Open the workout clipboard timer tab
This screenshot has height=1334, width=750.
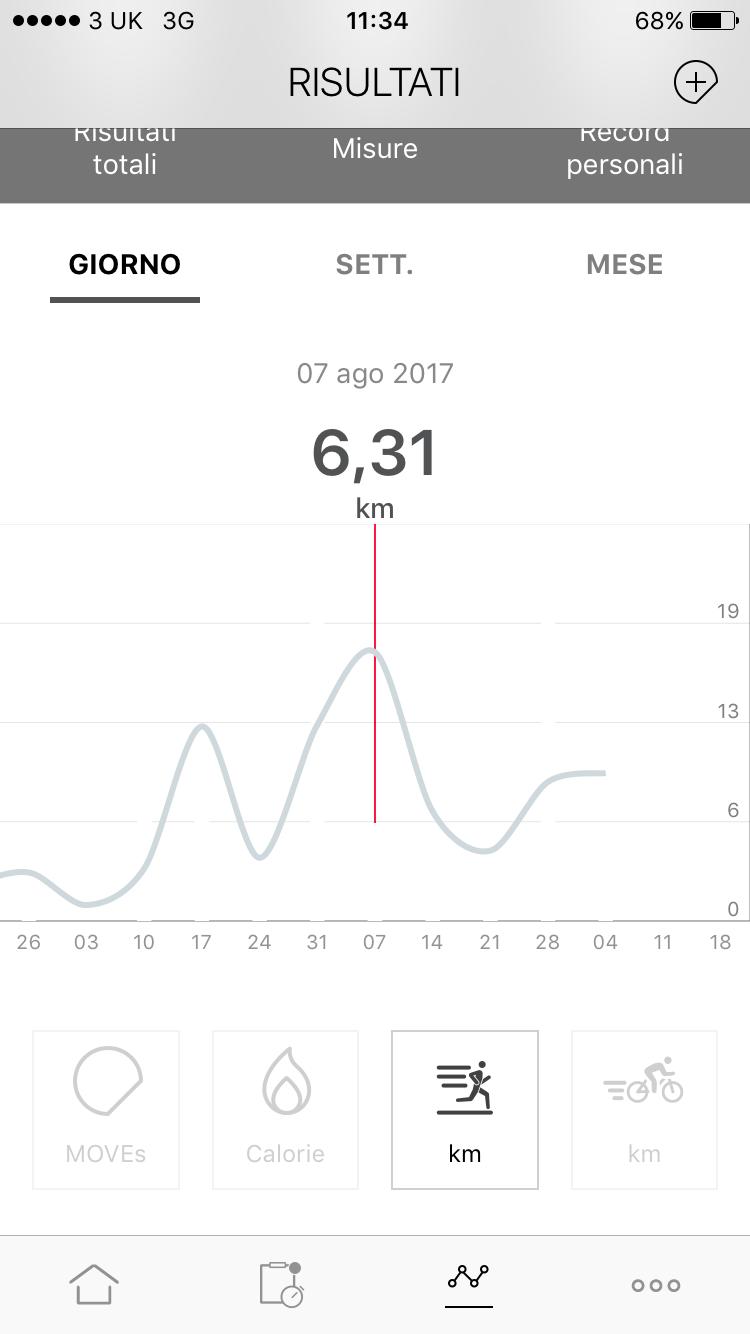[281, 1284]
